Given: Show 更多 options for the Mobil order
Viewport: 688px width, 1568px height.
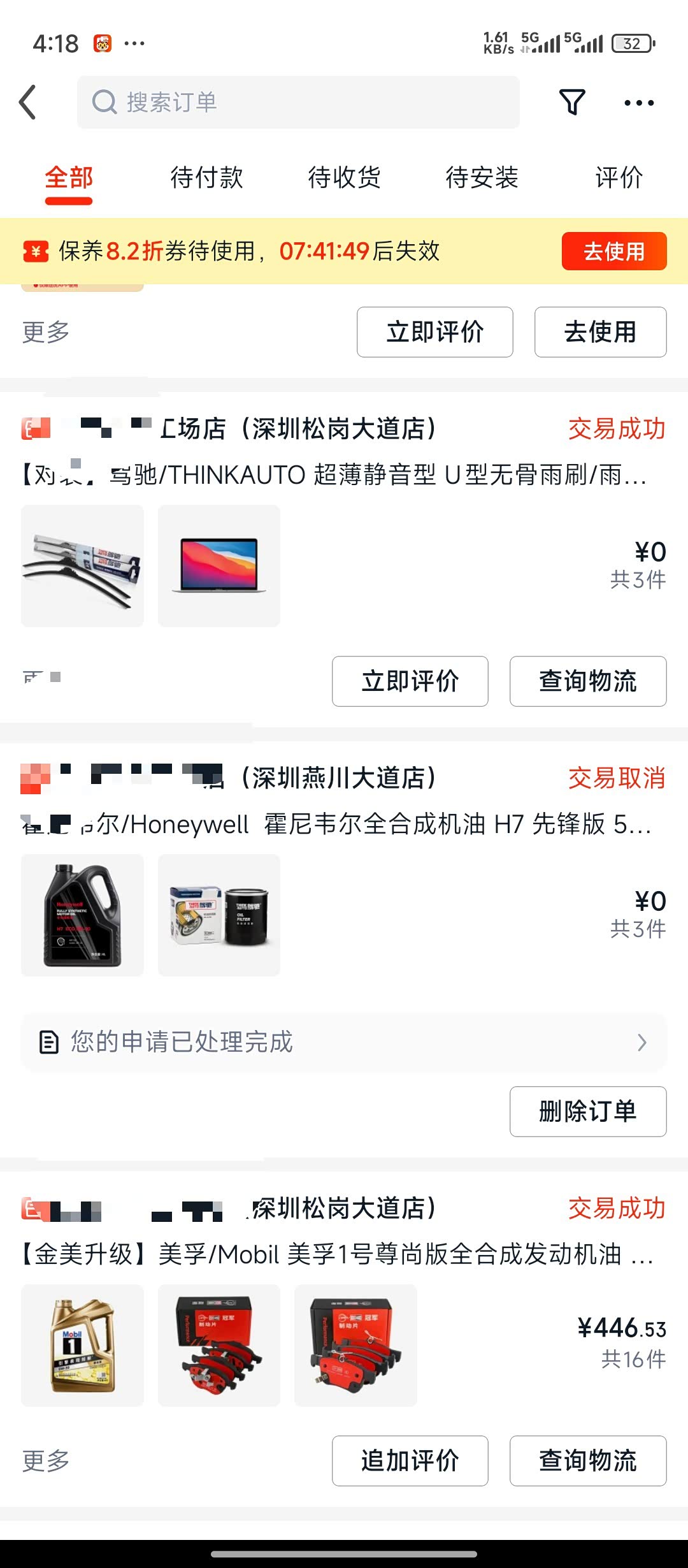Looking at the screenshot, I should (46, 1461).
